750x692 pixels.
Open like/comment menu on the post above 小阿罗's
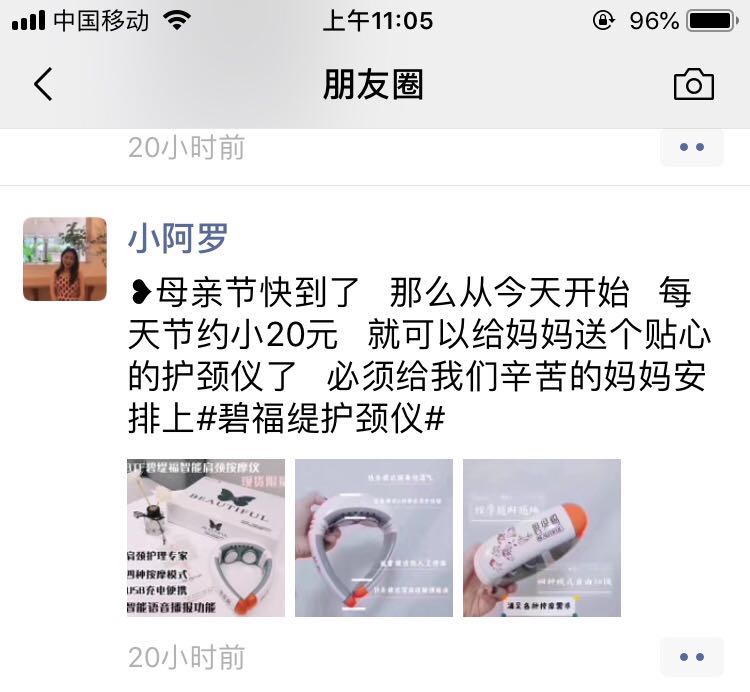point(691,147)
